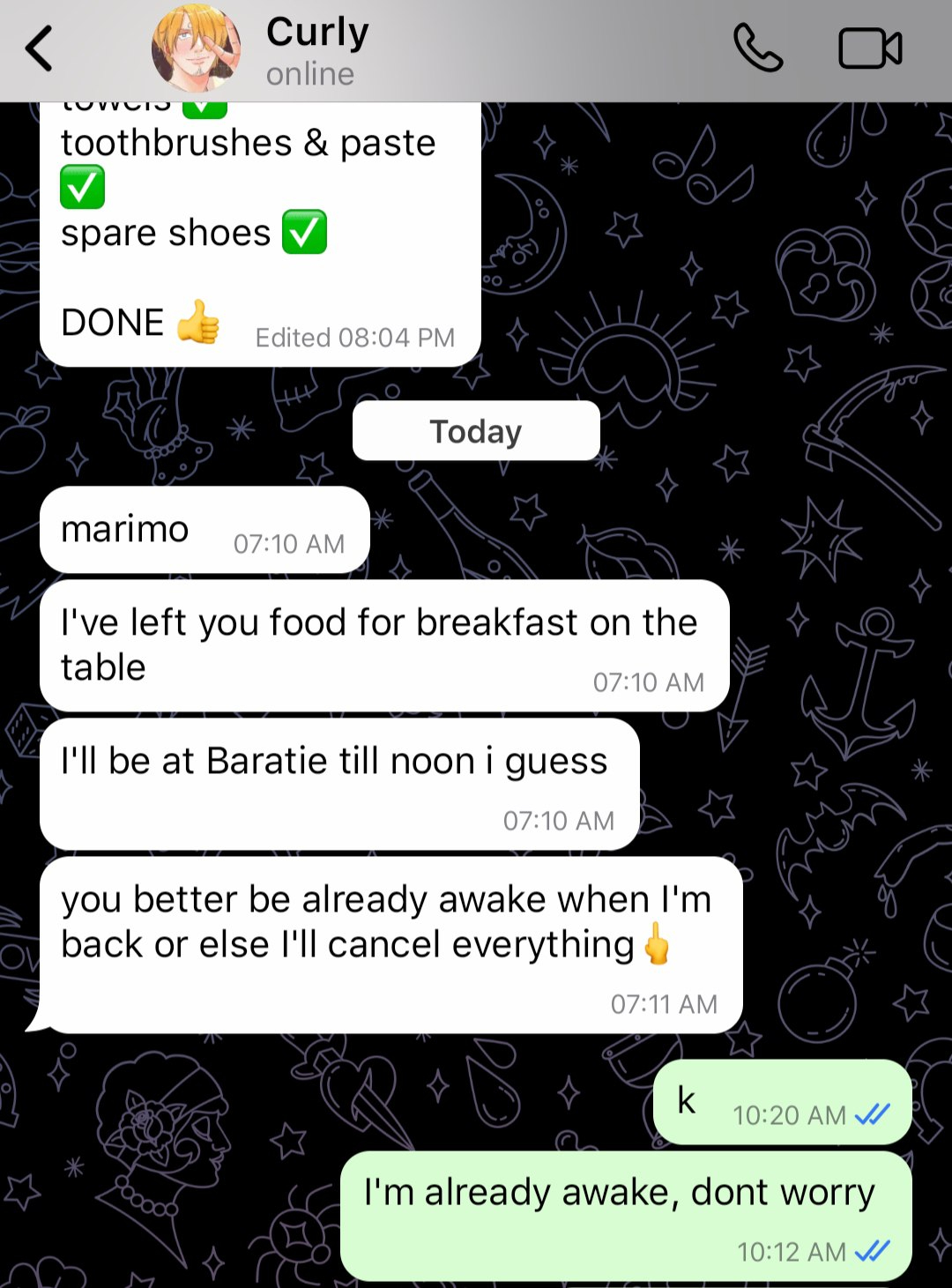This screenshot has width=952, height=1288.
Task: Start a video call with Curly
Action: [x=869, y=48]
